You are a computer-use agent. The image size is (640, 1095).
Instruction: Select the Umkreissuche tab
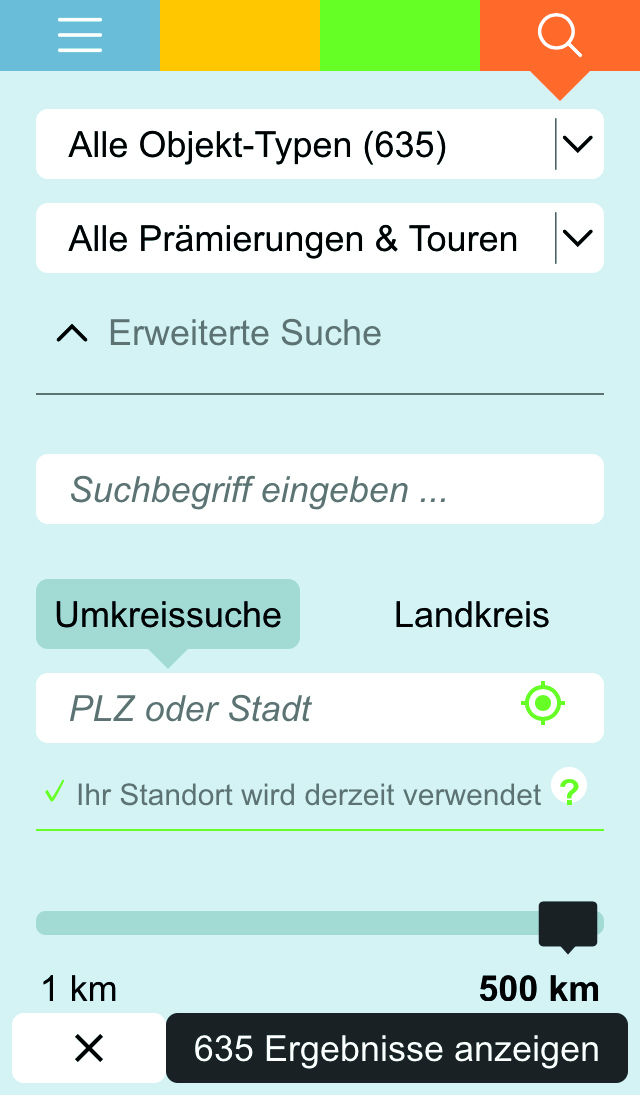(x=168, y=615)
